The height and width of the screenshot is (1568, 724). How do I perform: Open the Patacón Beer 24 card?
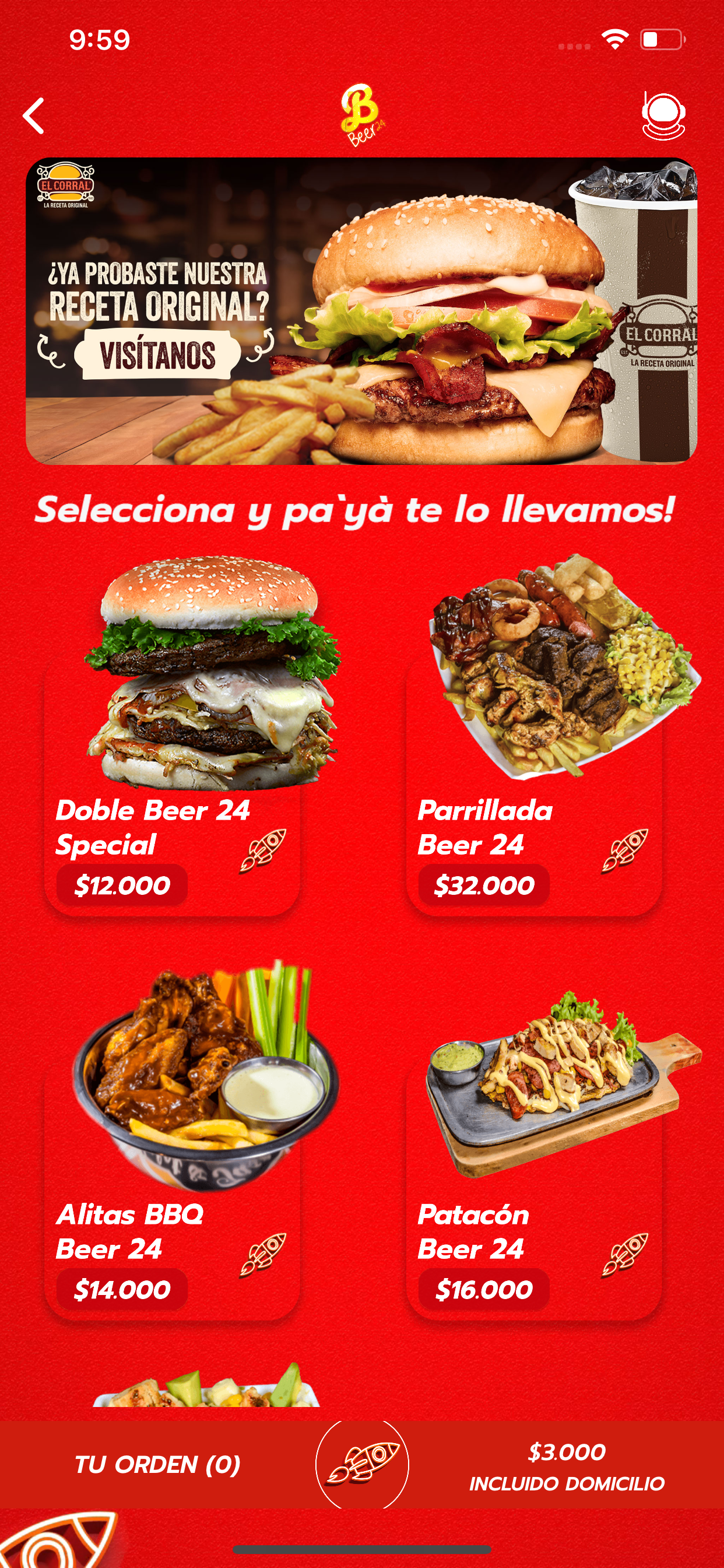[533, 1190]
